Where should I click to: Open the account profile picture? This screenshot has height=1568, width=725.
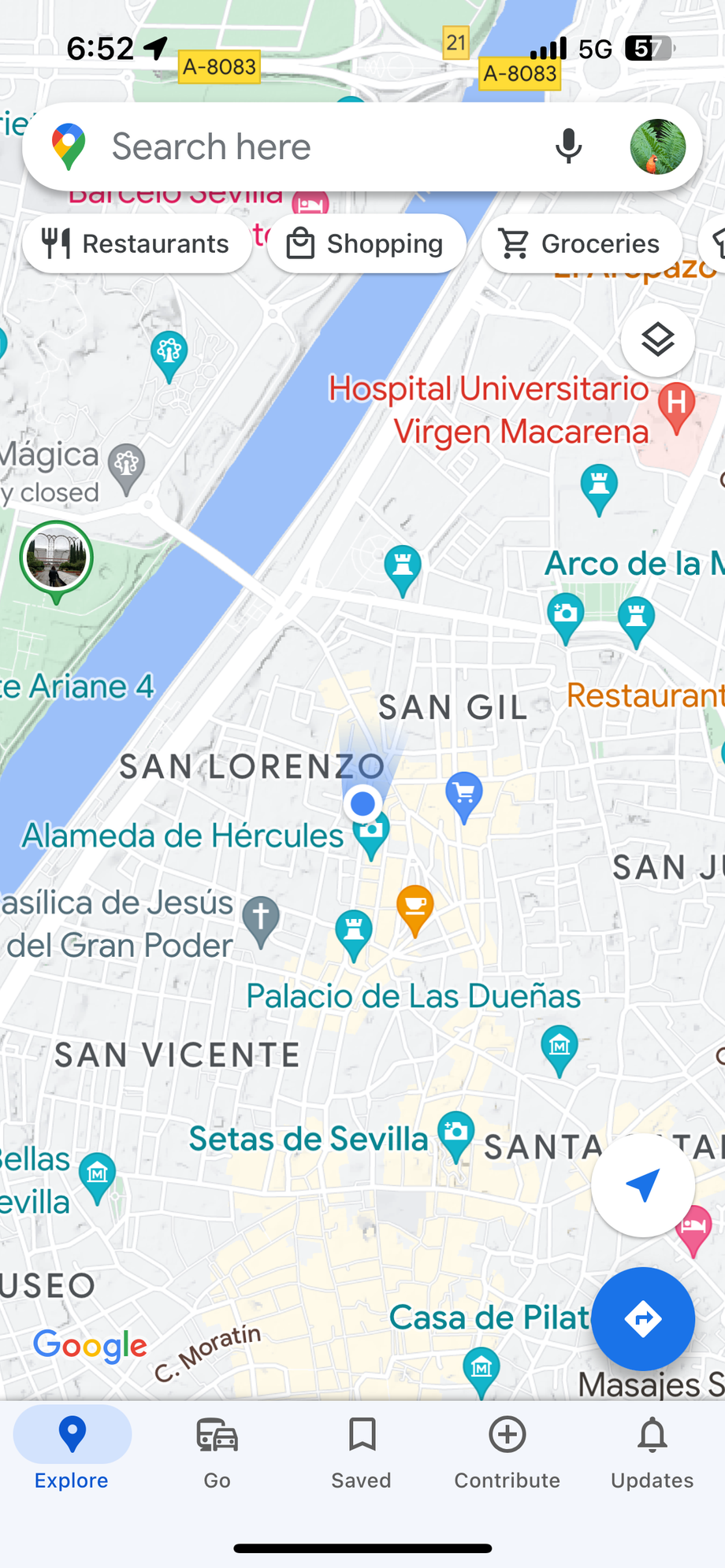pos(657,147)
